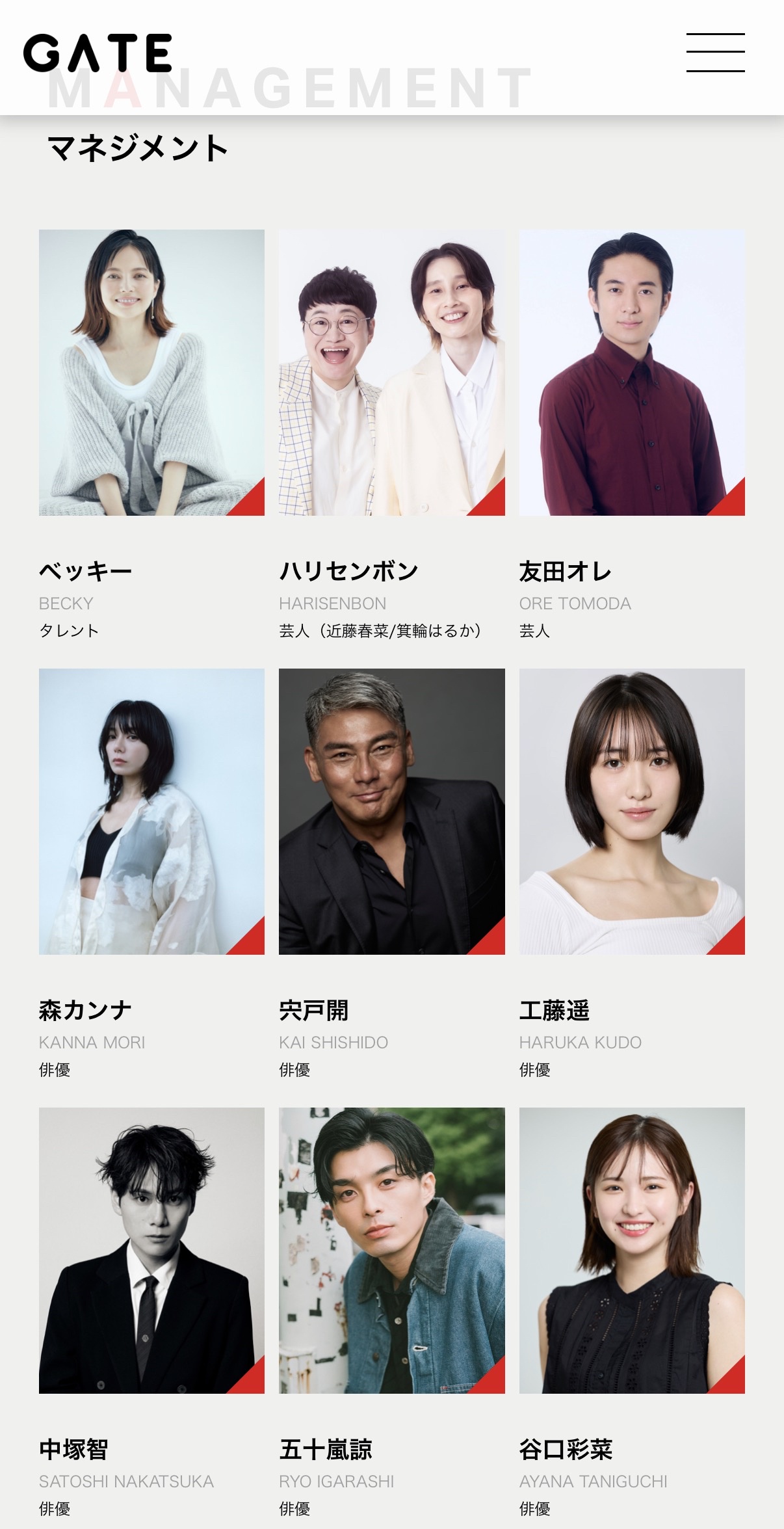View Haruka Kudo's profile
Screen dimensions: 784x1529
631,811
